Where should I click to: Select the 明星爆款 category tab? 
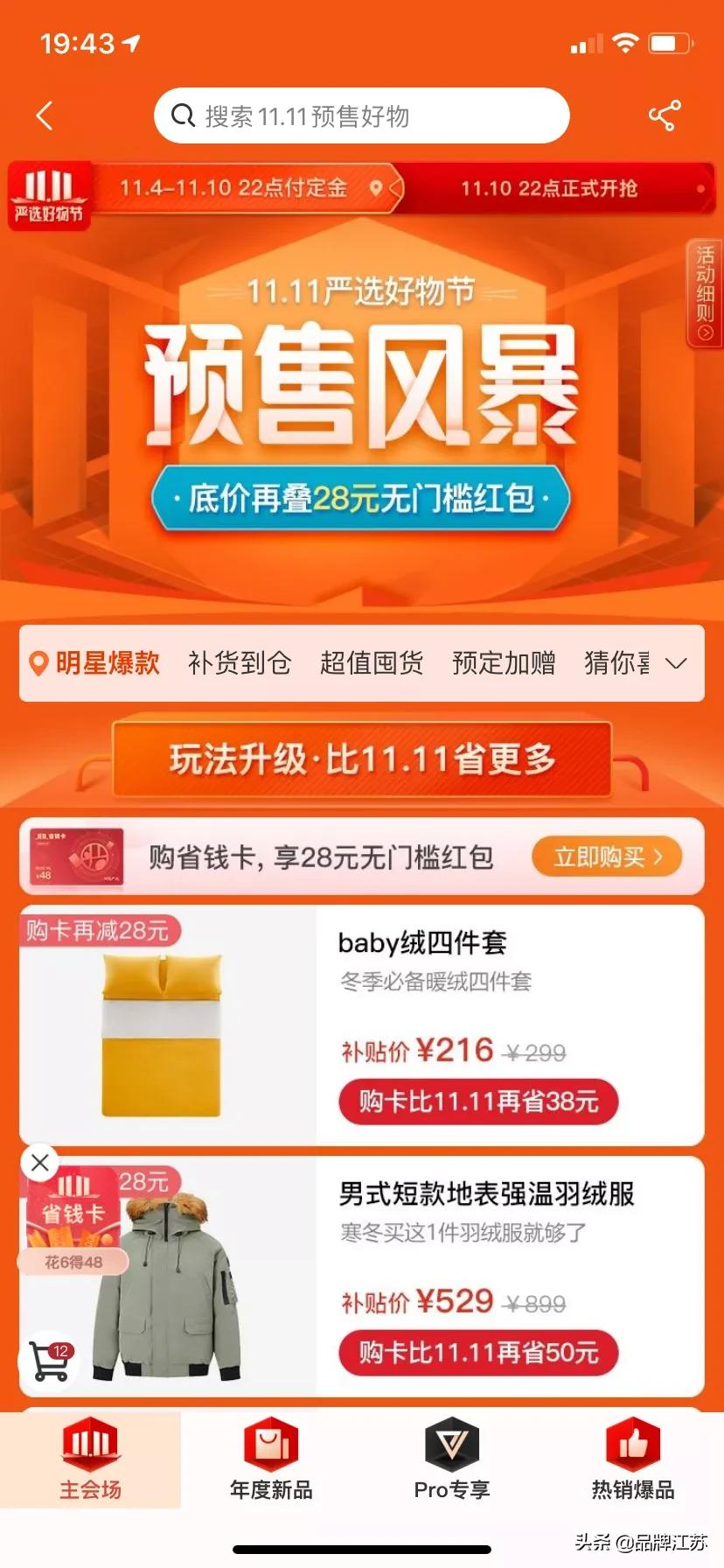[96, 663]
